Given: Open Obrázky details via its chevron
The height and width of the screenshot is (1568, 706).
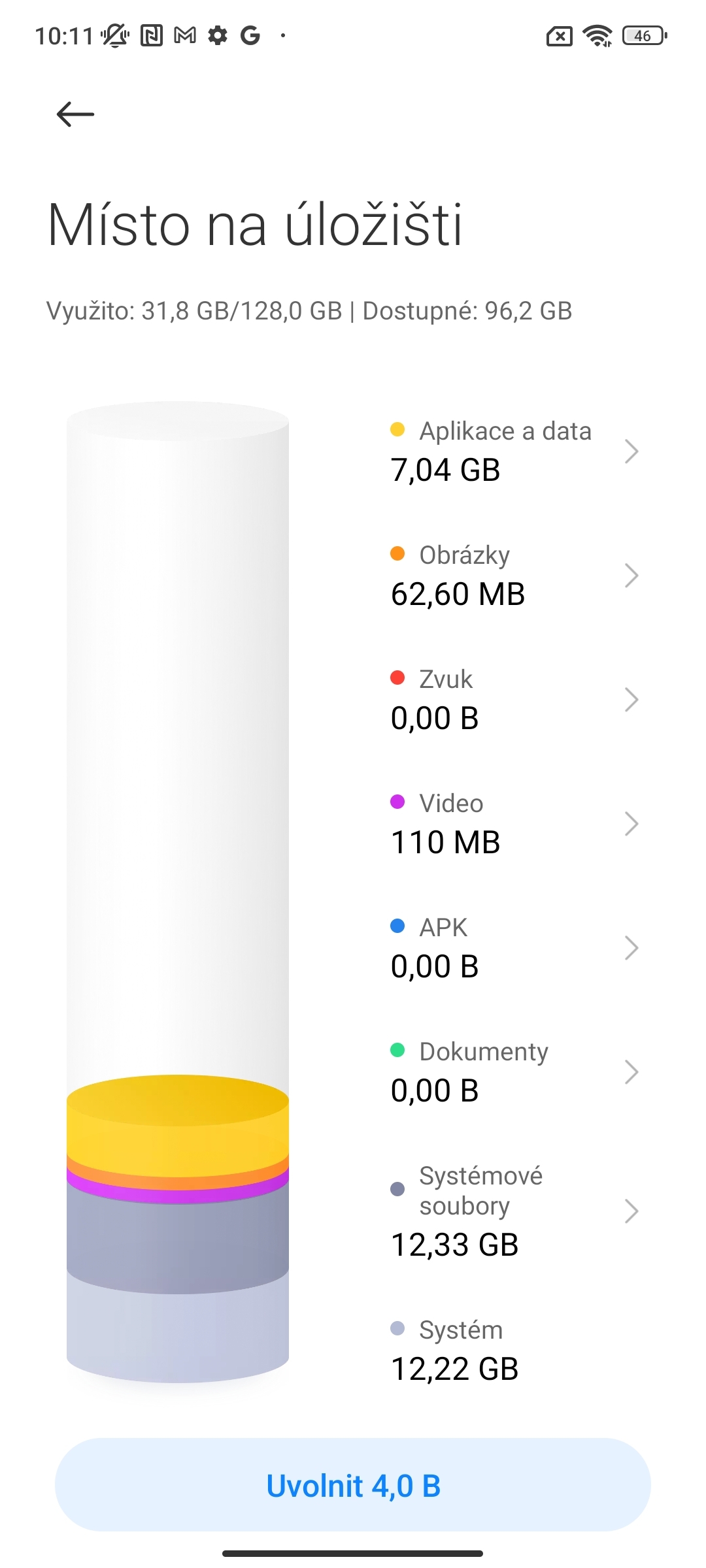Looking at the screenshot, I should 631,575.
